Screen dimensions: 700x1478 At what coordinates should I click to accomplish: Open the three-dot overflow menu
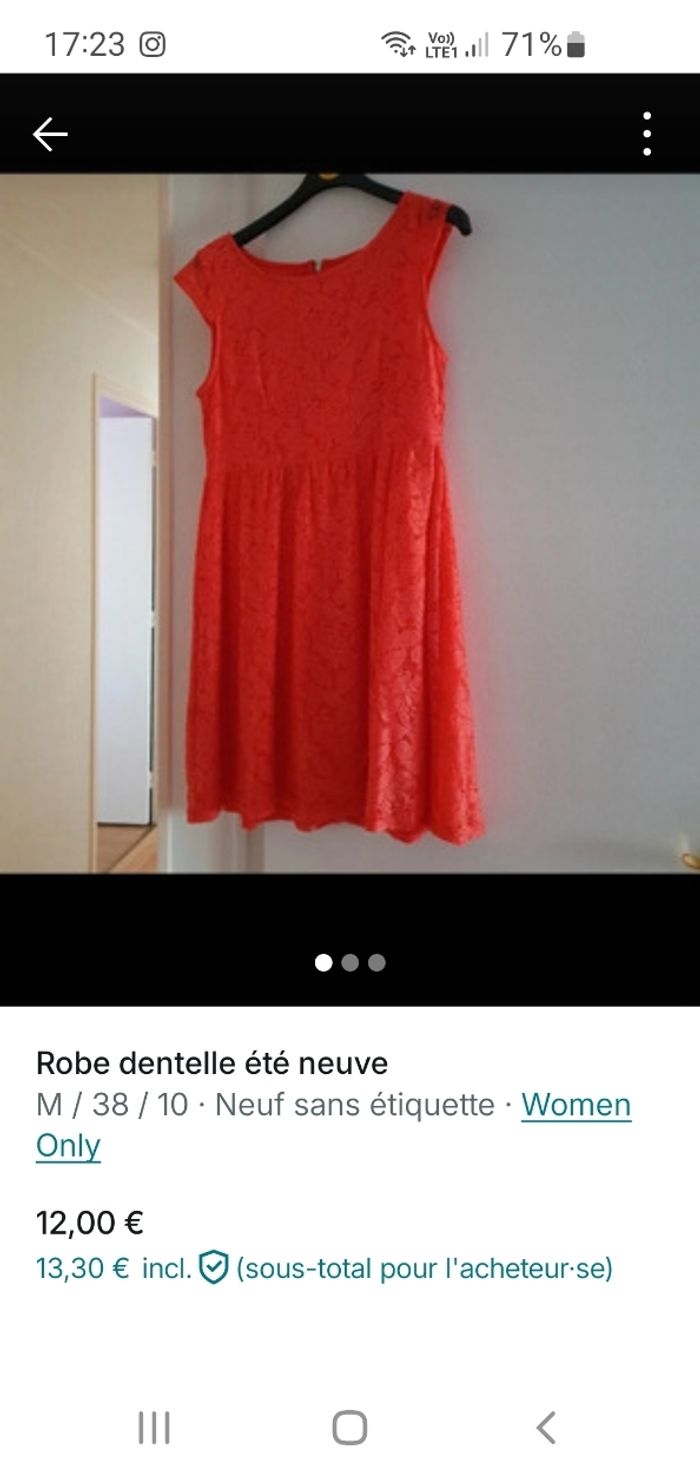pos(647,134)
